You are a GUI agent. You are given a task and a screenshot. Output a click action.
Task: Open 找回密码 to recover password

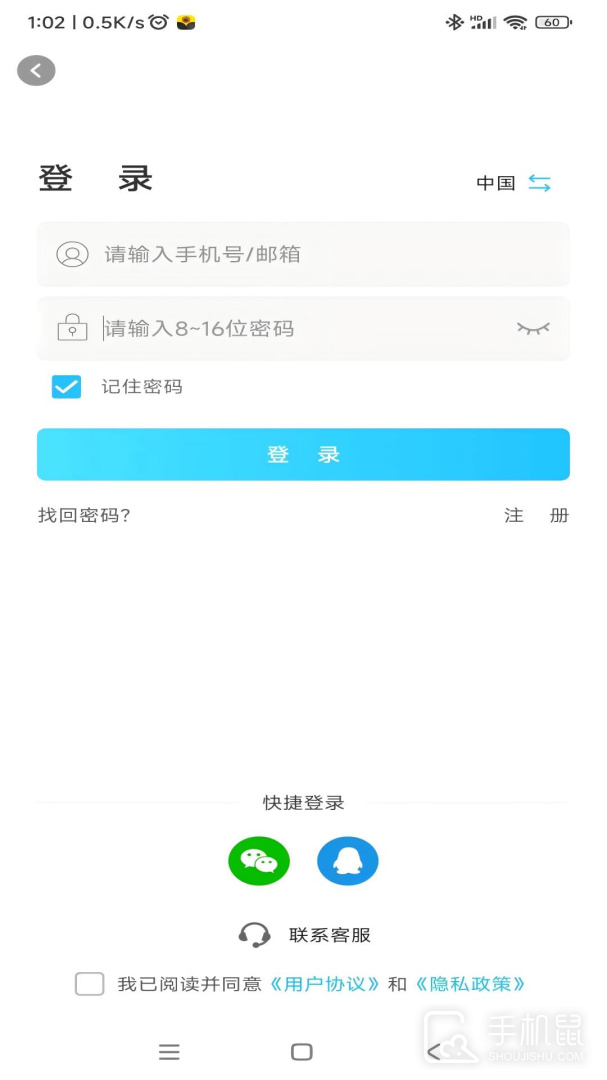click(x=84, y=515)
